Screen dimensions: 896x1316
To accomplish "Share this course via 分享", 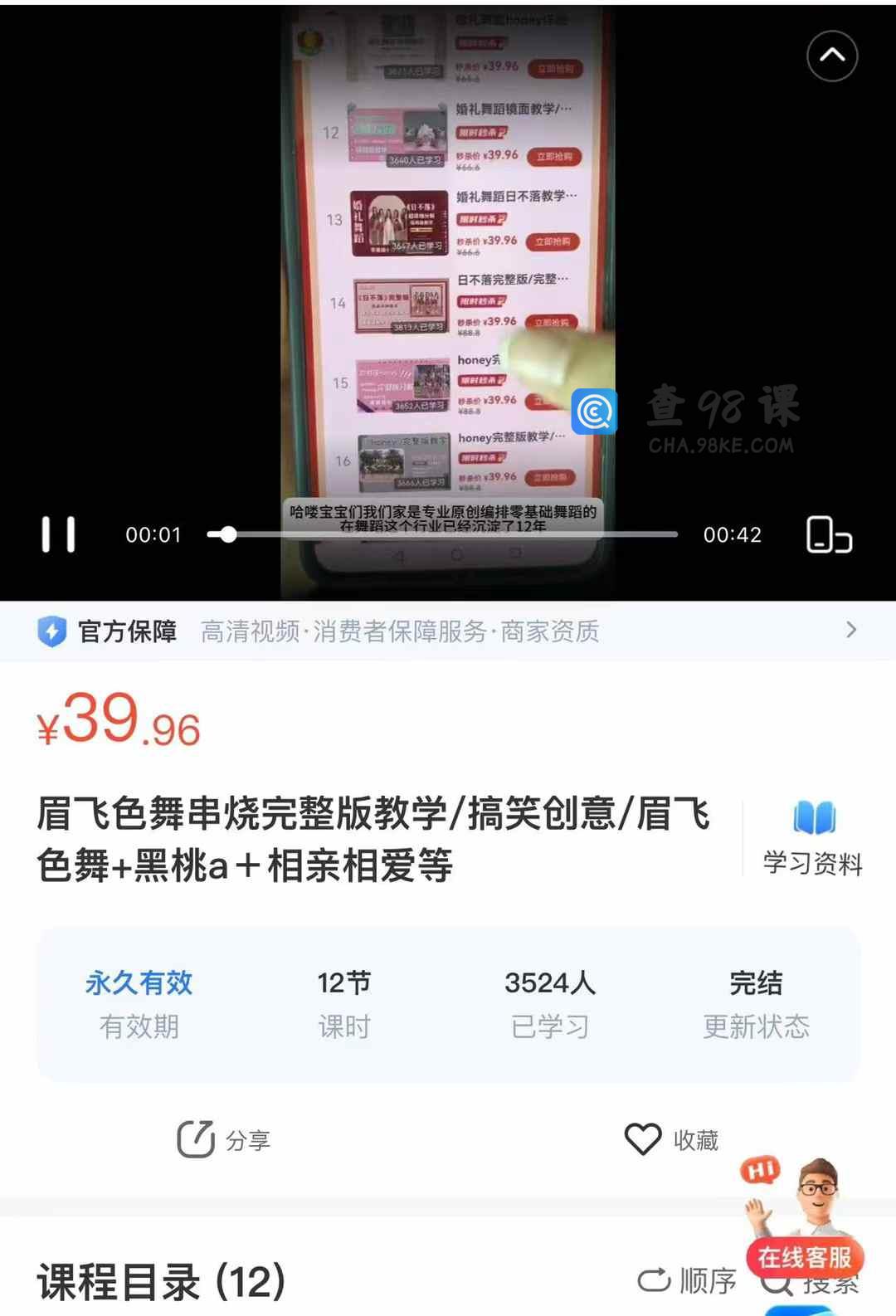I will [x=224, y=1139].
